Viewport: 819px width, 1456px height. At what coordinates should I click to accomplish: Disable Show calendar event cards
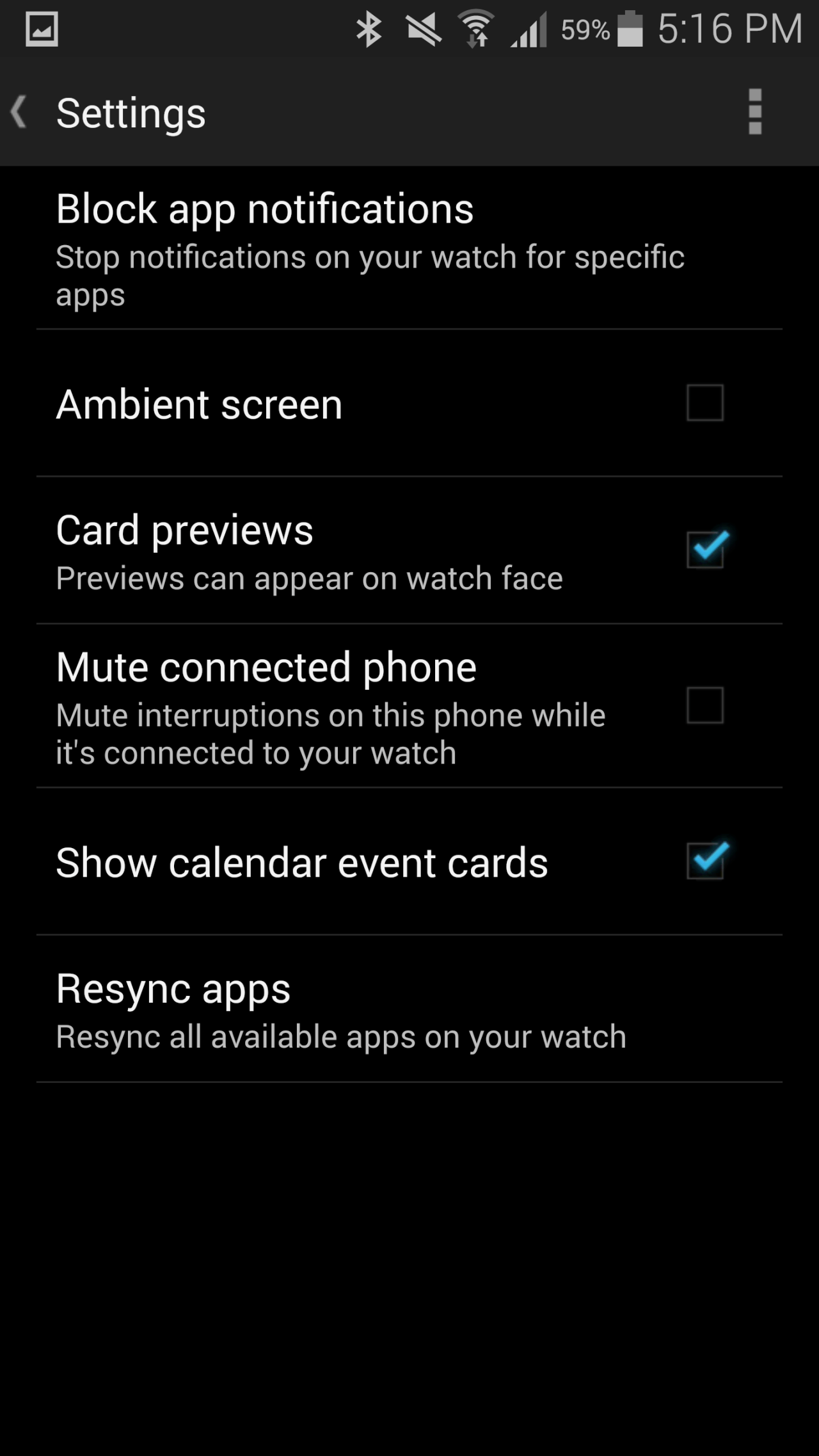706,860
